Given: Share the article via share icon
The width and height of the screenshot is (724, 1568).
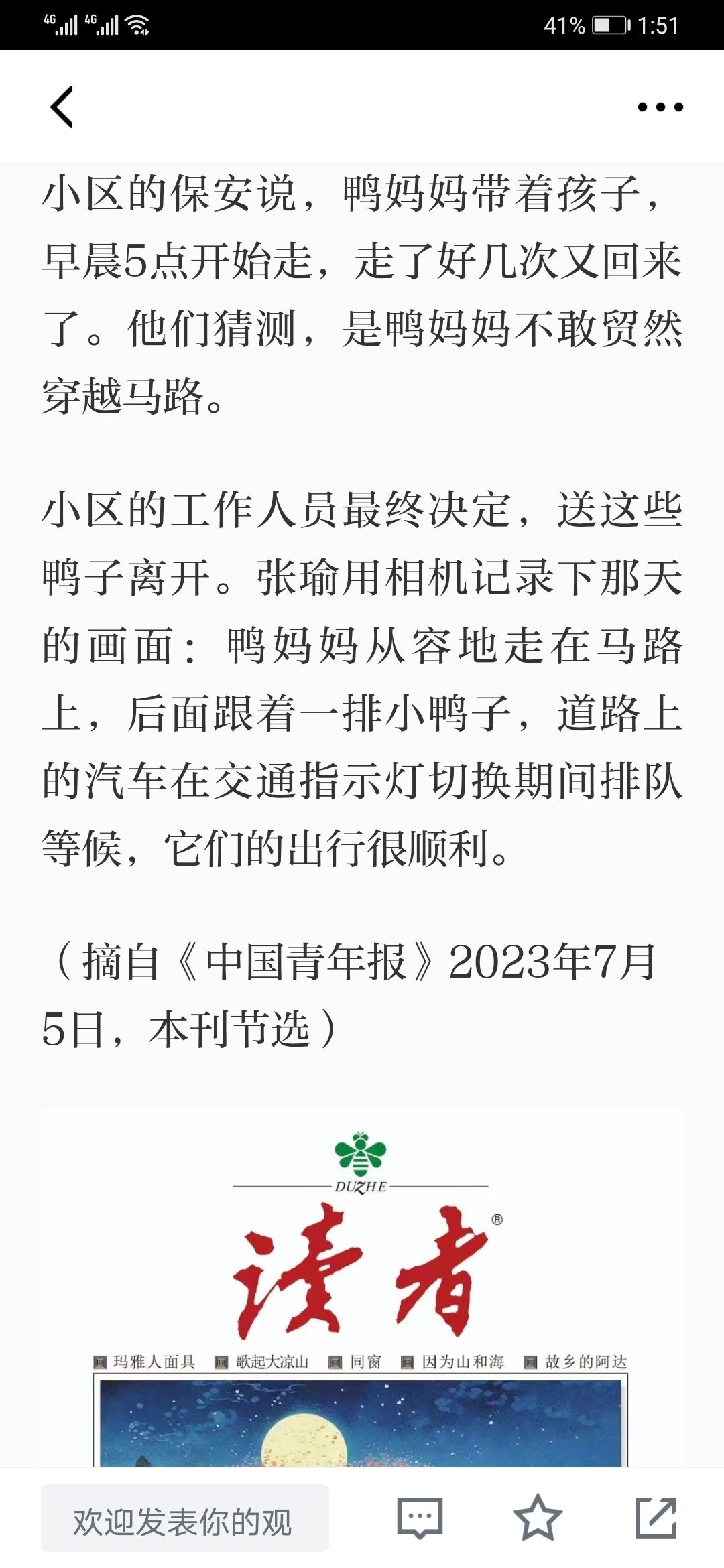Looking at the screenshot, I should [x=656, y=1518].
